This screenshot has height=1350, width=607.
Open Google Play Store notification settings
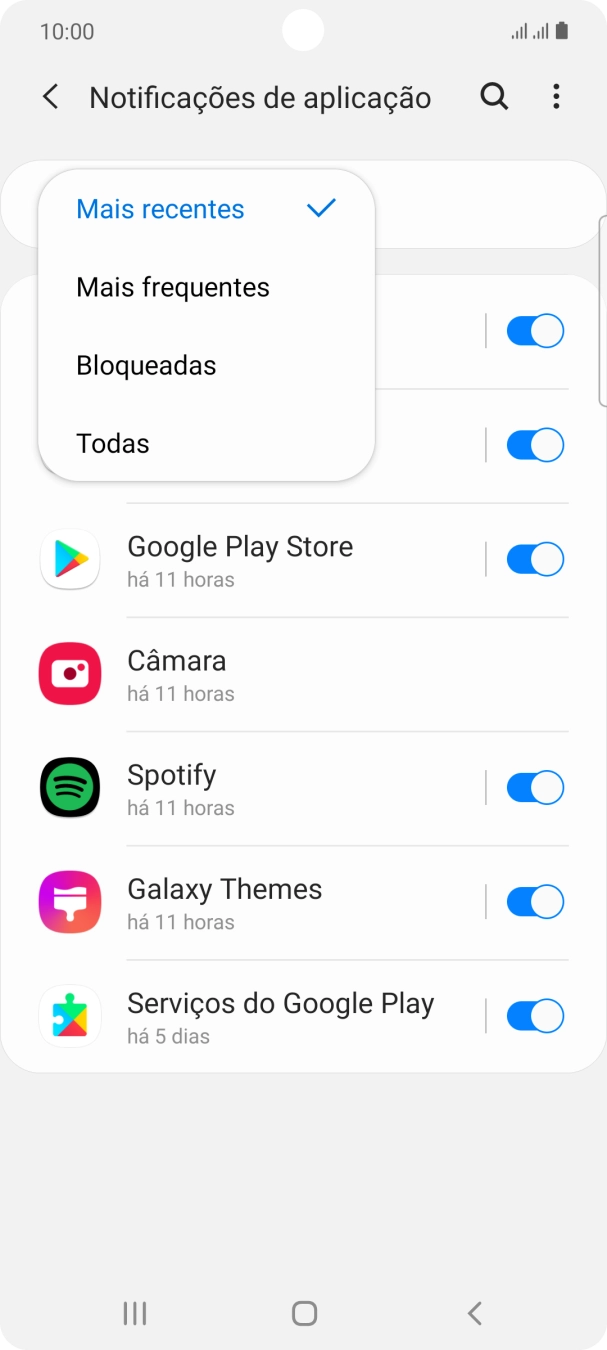[x=240, y=560]
